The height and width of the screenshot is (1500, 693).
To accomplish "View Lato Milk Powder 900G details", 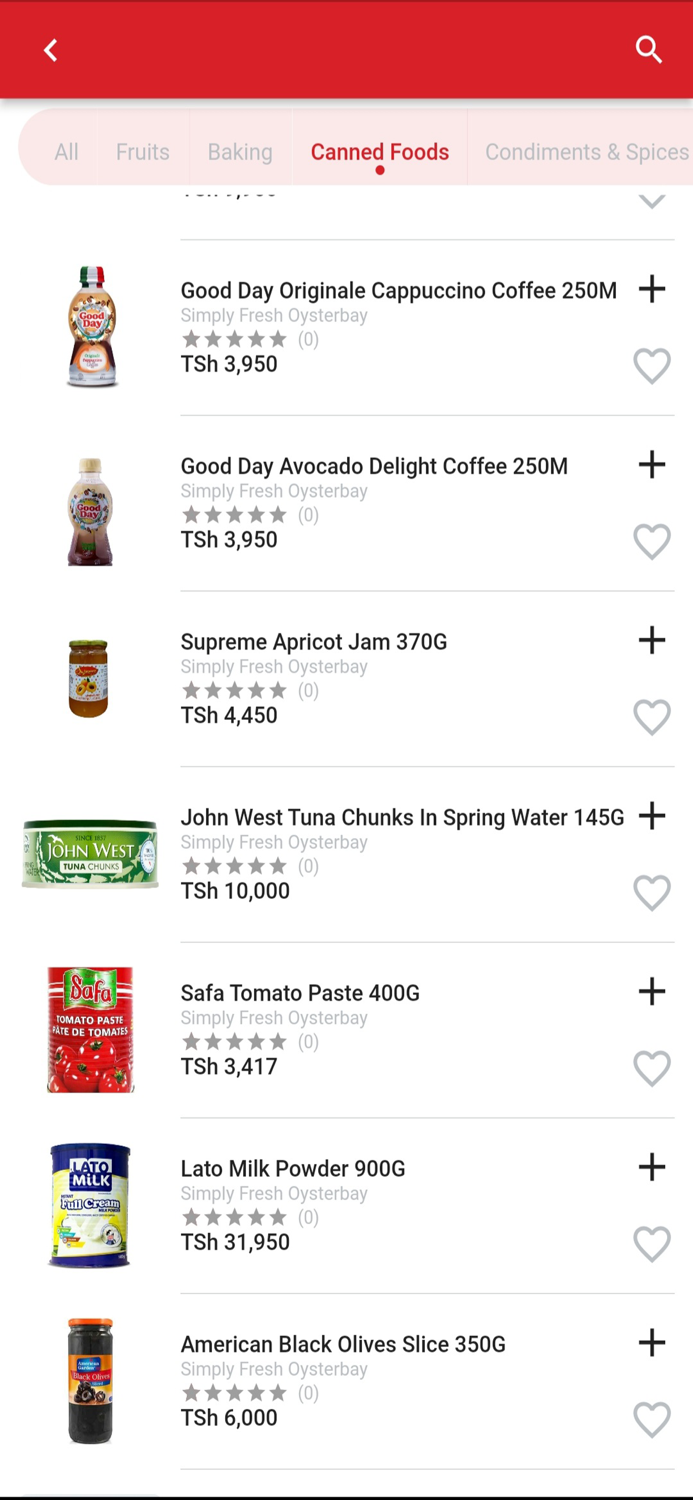I will tap(293, 1168).
